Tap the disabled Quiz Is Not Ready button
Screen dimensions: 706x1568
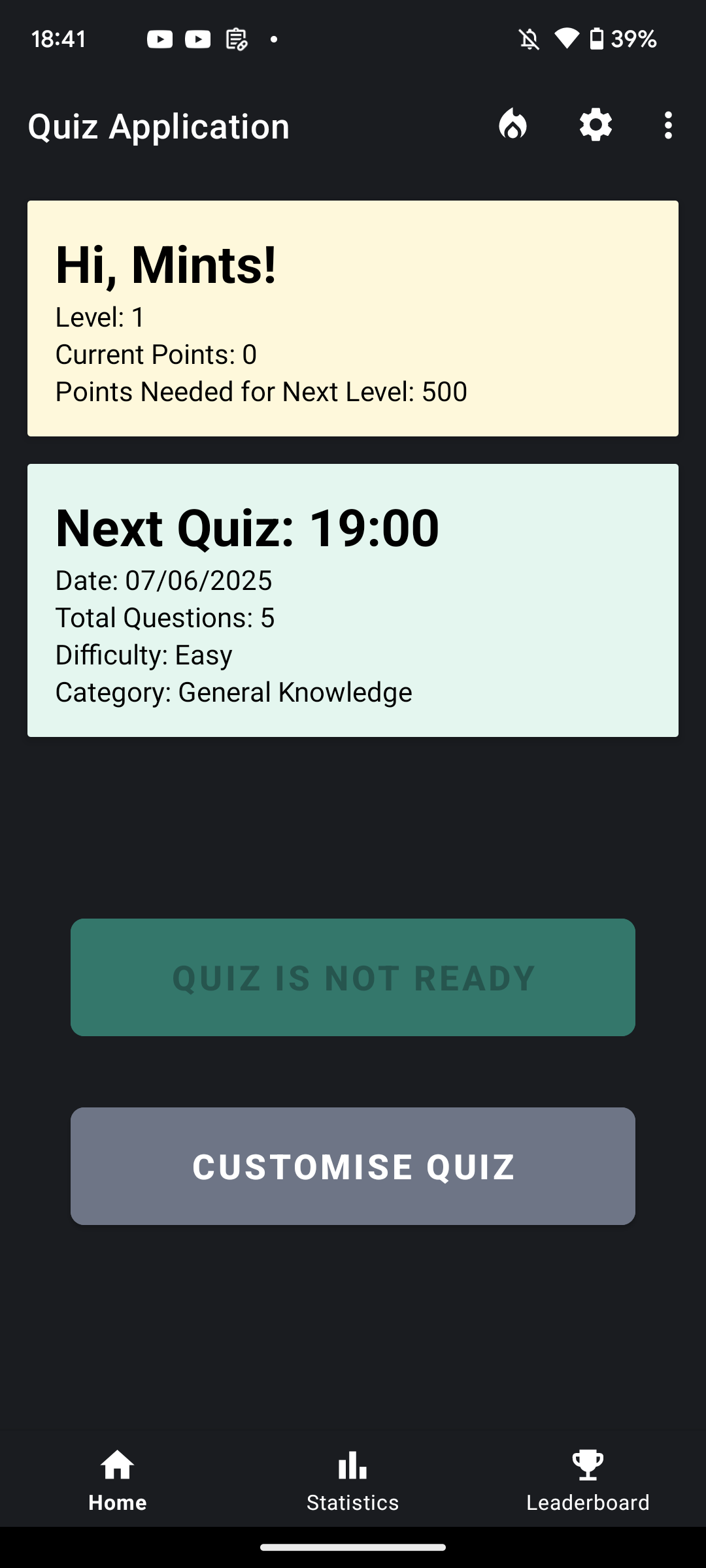[x=353, y=977]
